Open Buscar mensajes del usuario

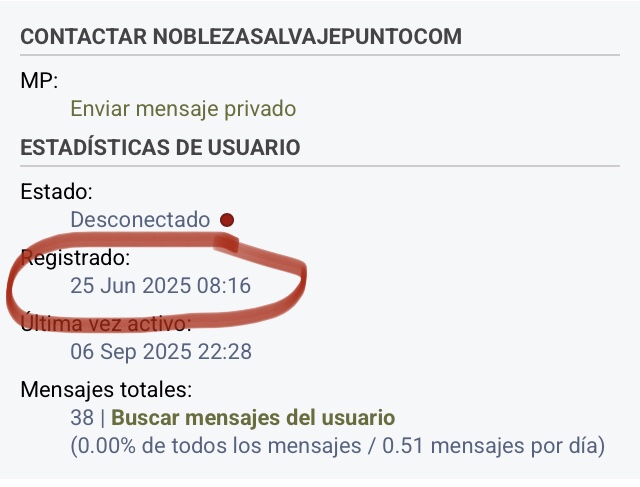[253, 418]
